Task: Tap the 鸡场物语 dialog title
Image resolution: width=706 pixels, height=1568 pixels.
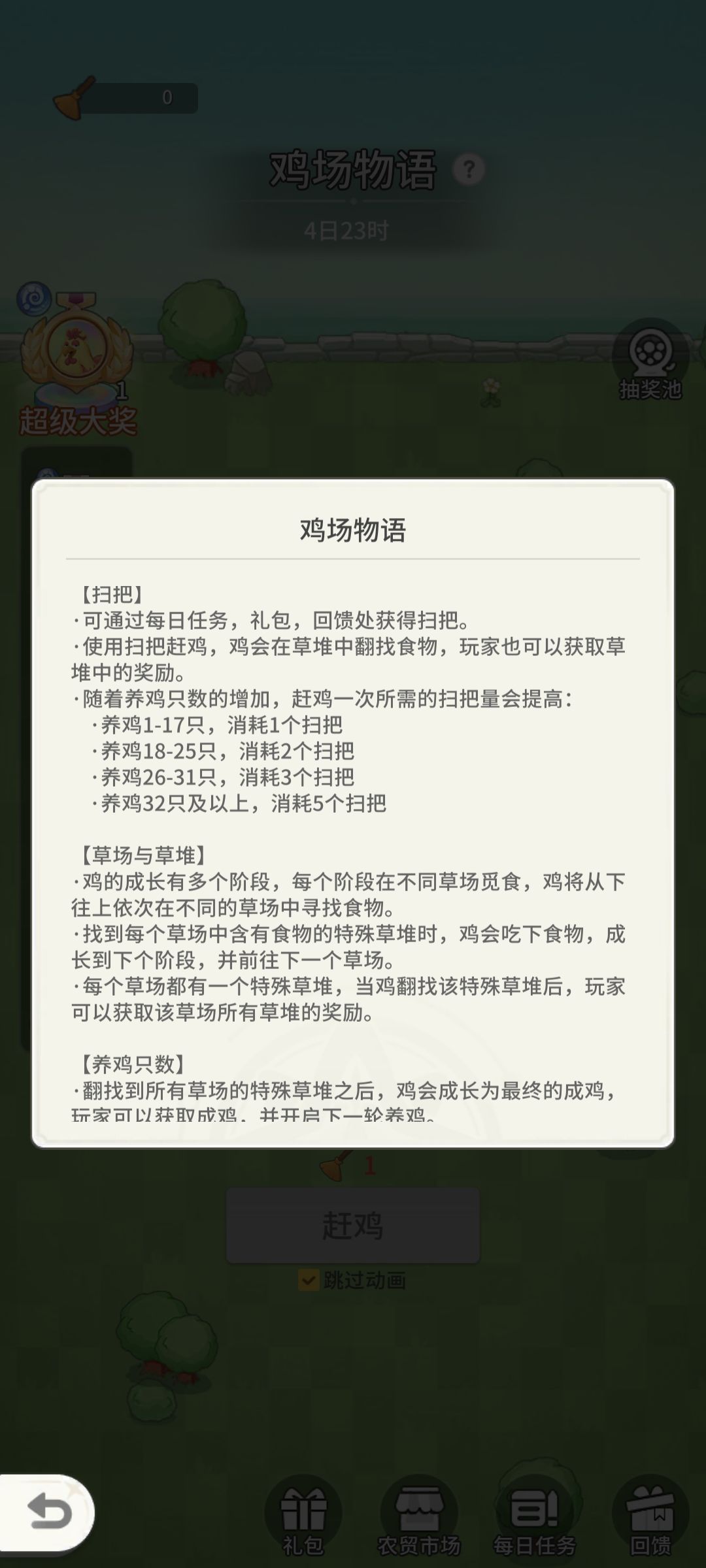Action: (x=353, y=531)
